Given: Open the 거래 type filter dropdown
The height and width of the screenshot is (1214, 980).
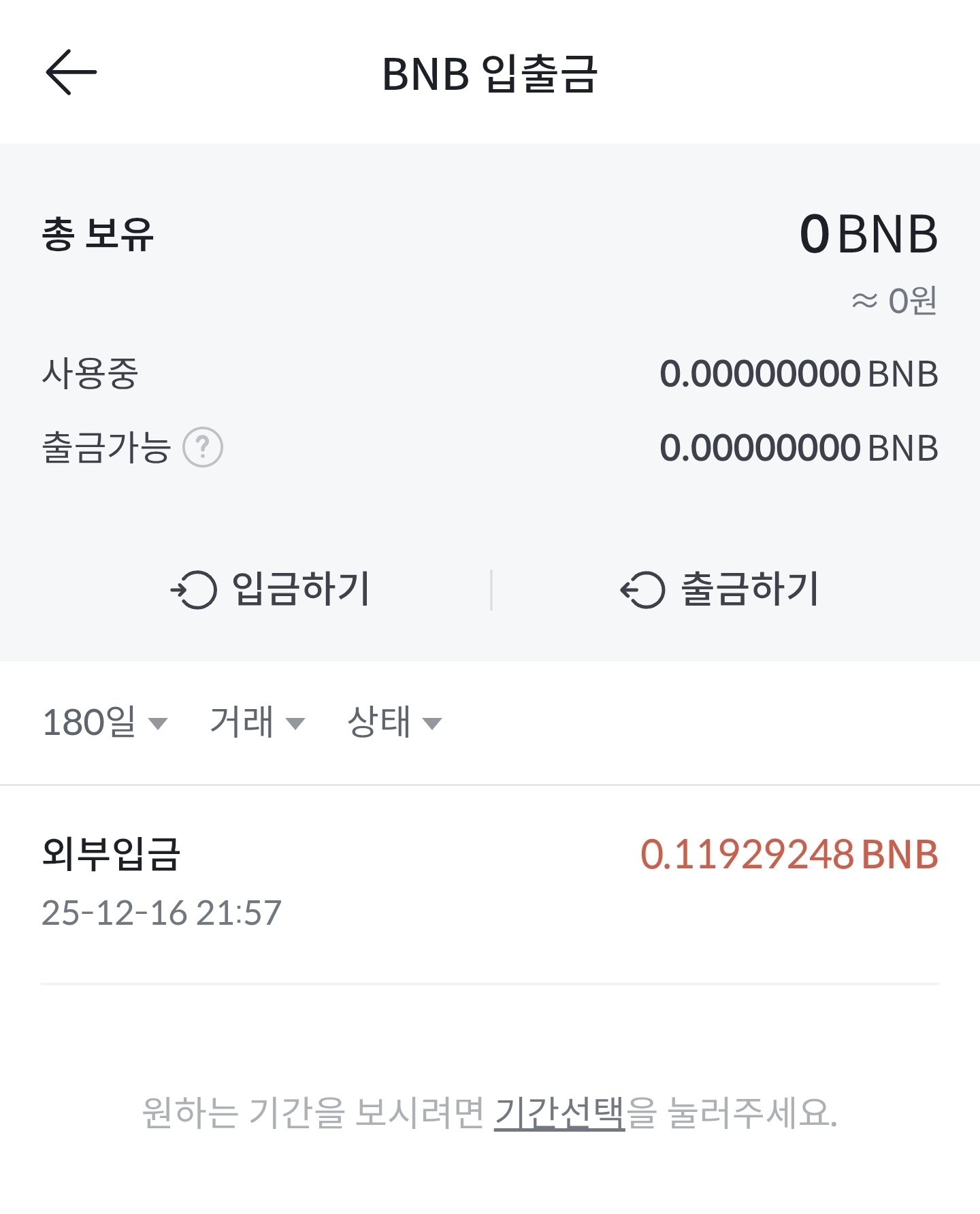Looking at the screenshot, I should (x=257, y=722).
